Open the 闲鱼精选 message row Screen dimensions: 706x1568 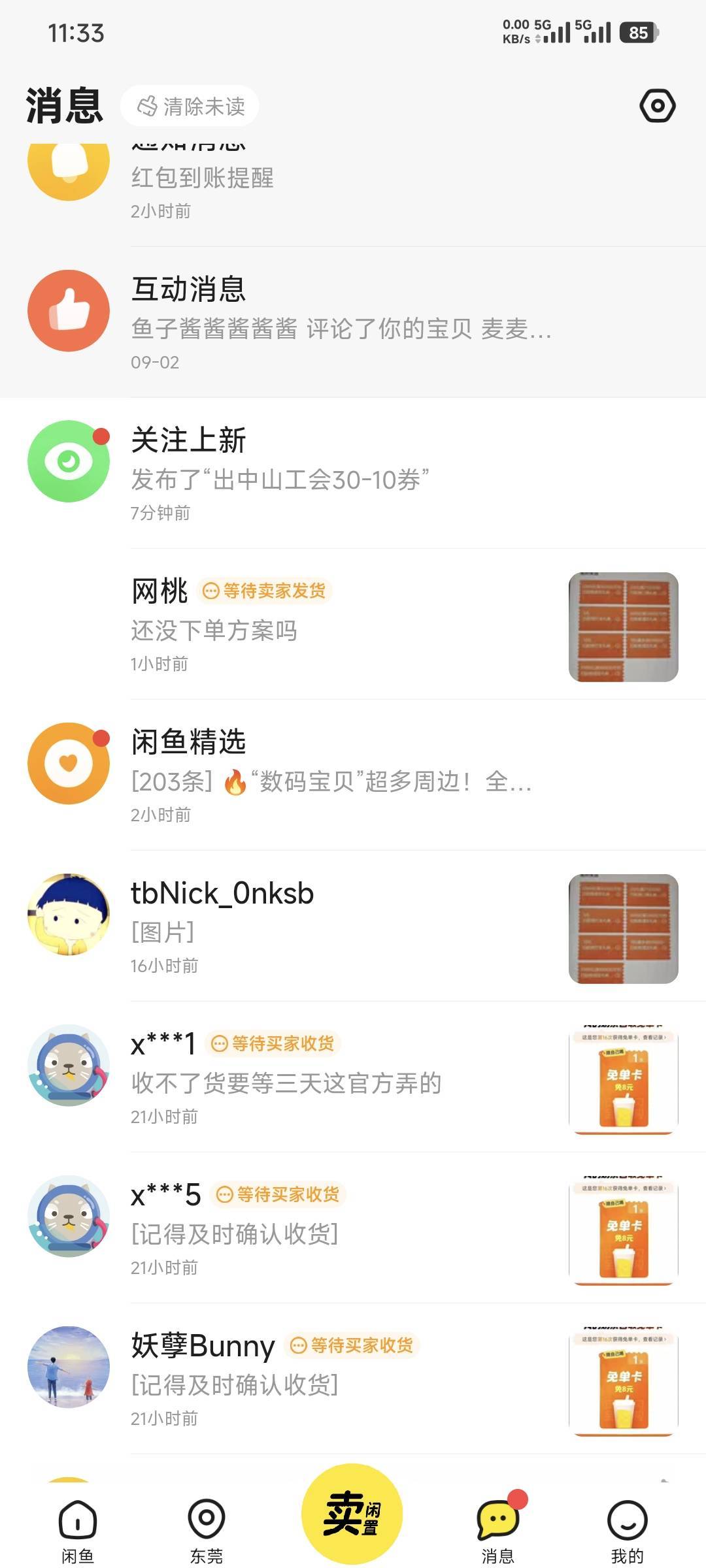(353, 775)
